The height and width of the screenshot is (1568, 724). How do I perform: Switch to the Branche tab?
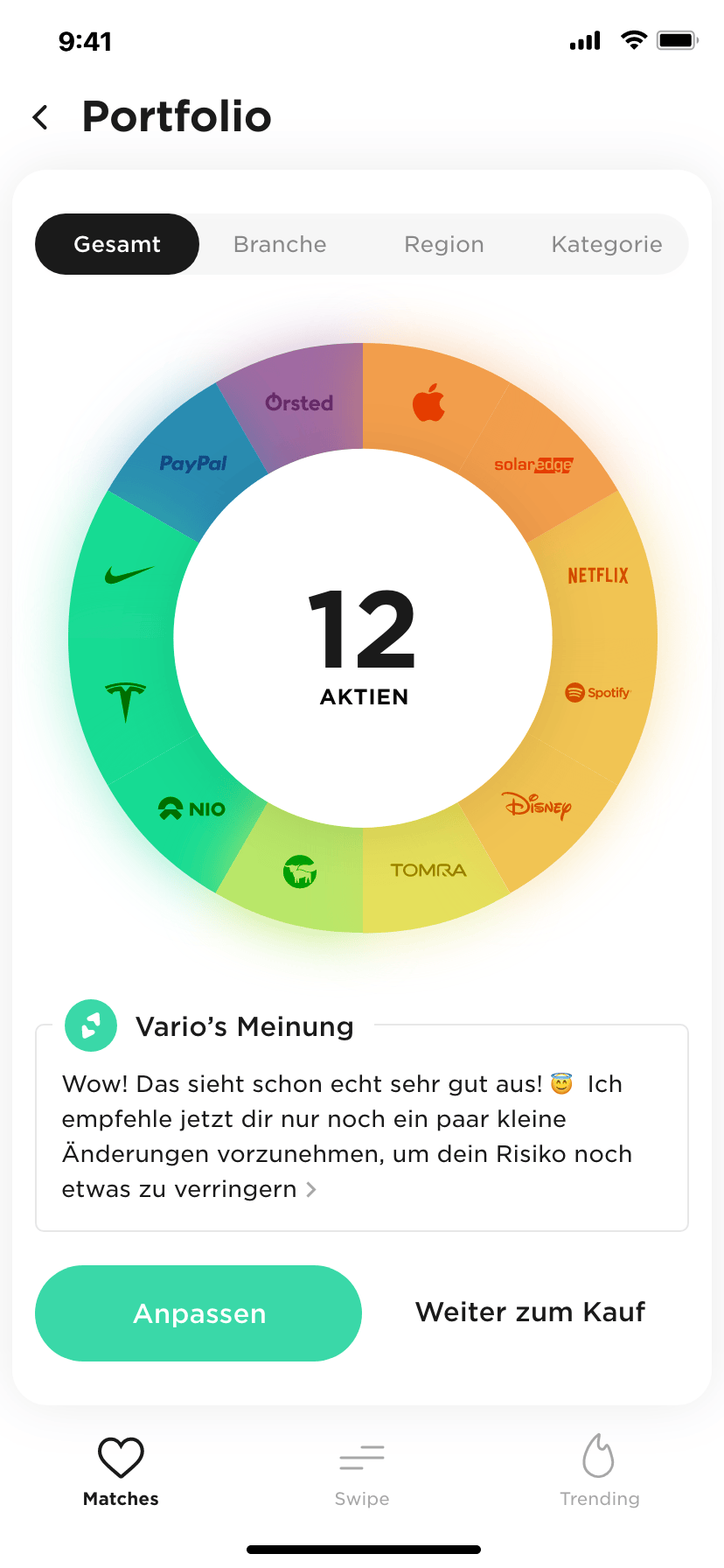pos(279,244)
